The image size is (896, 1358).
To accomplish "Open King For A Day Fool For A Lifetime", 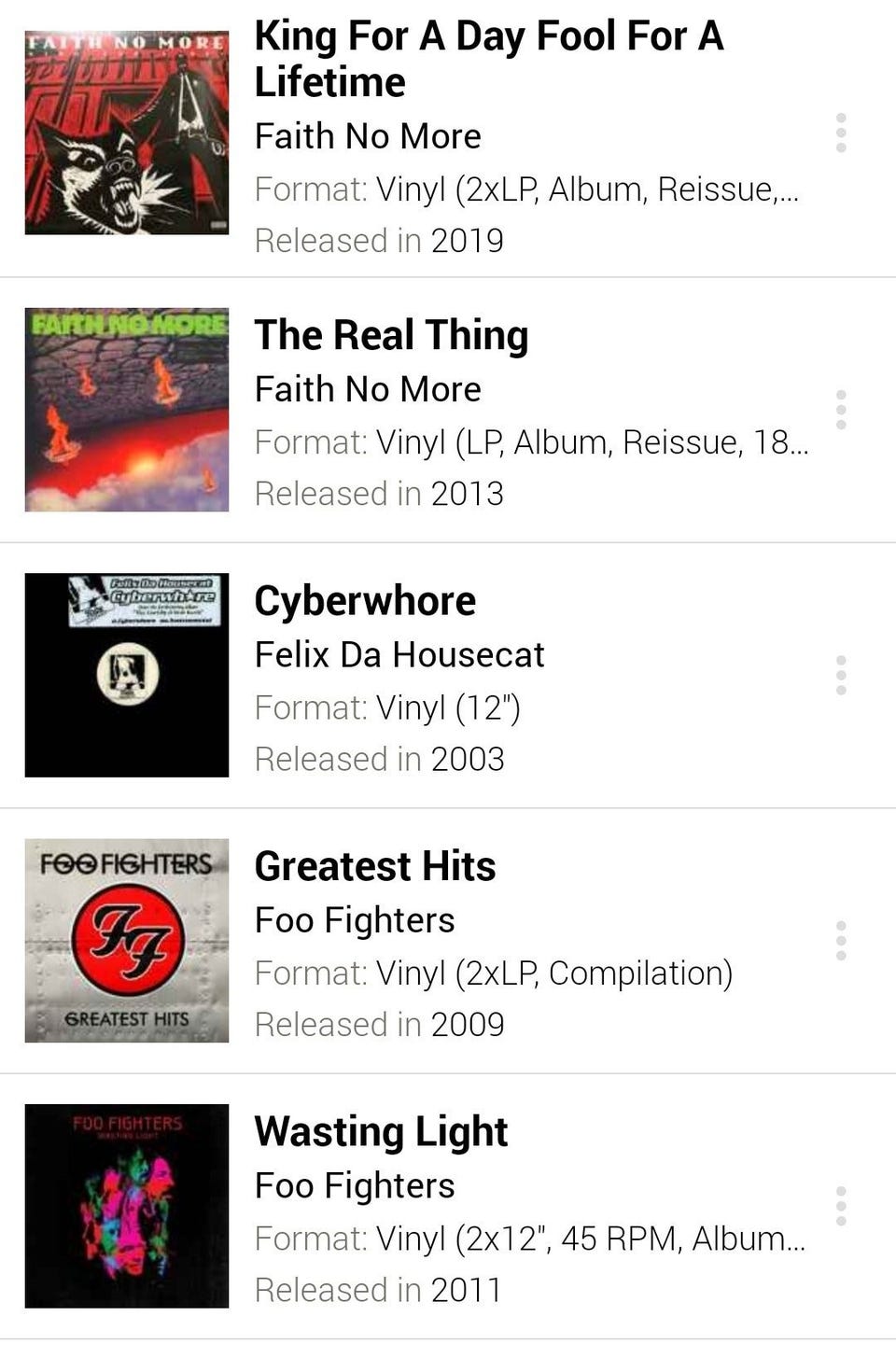I will (x=487, y=59).
